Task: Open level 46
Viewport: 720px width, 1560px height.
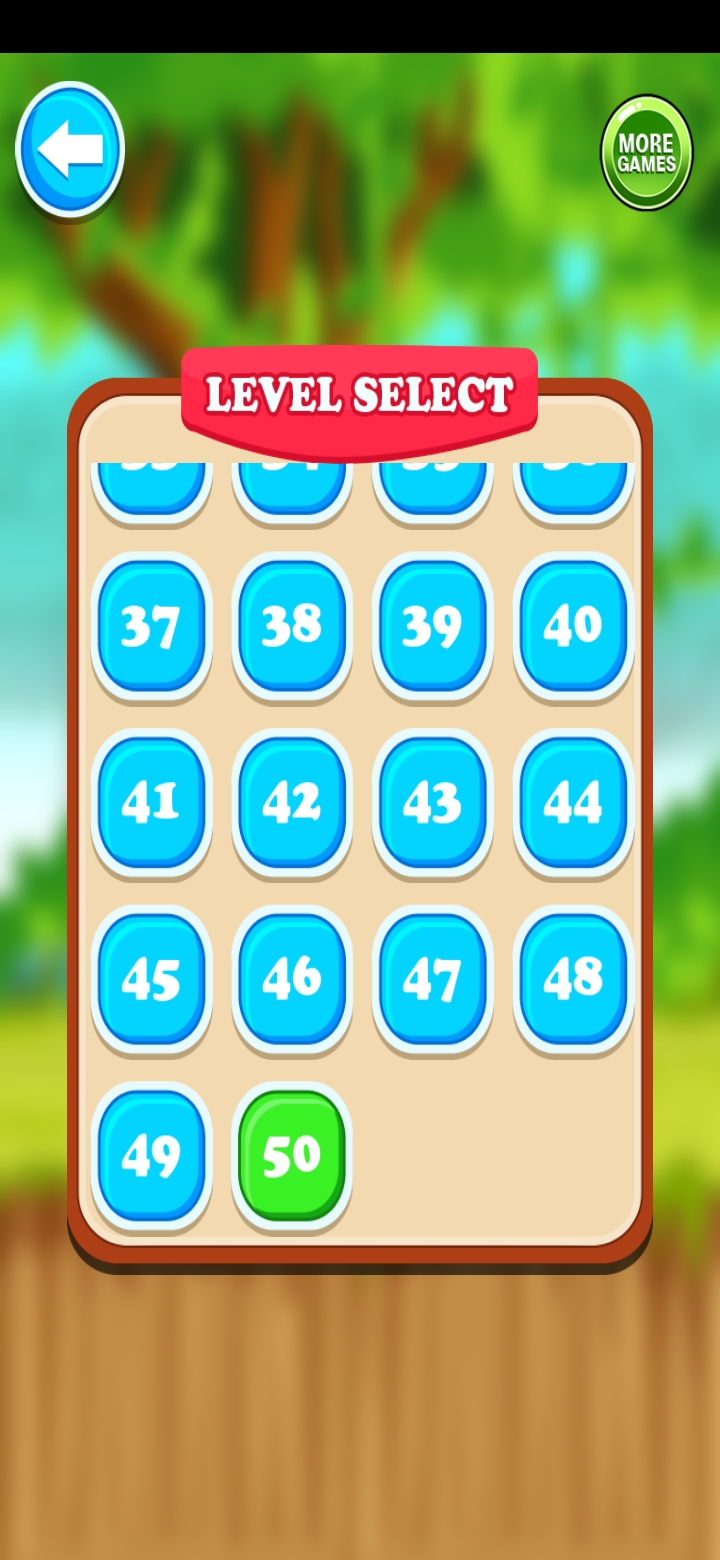Action: tap(292, 979)
